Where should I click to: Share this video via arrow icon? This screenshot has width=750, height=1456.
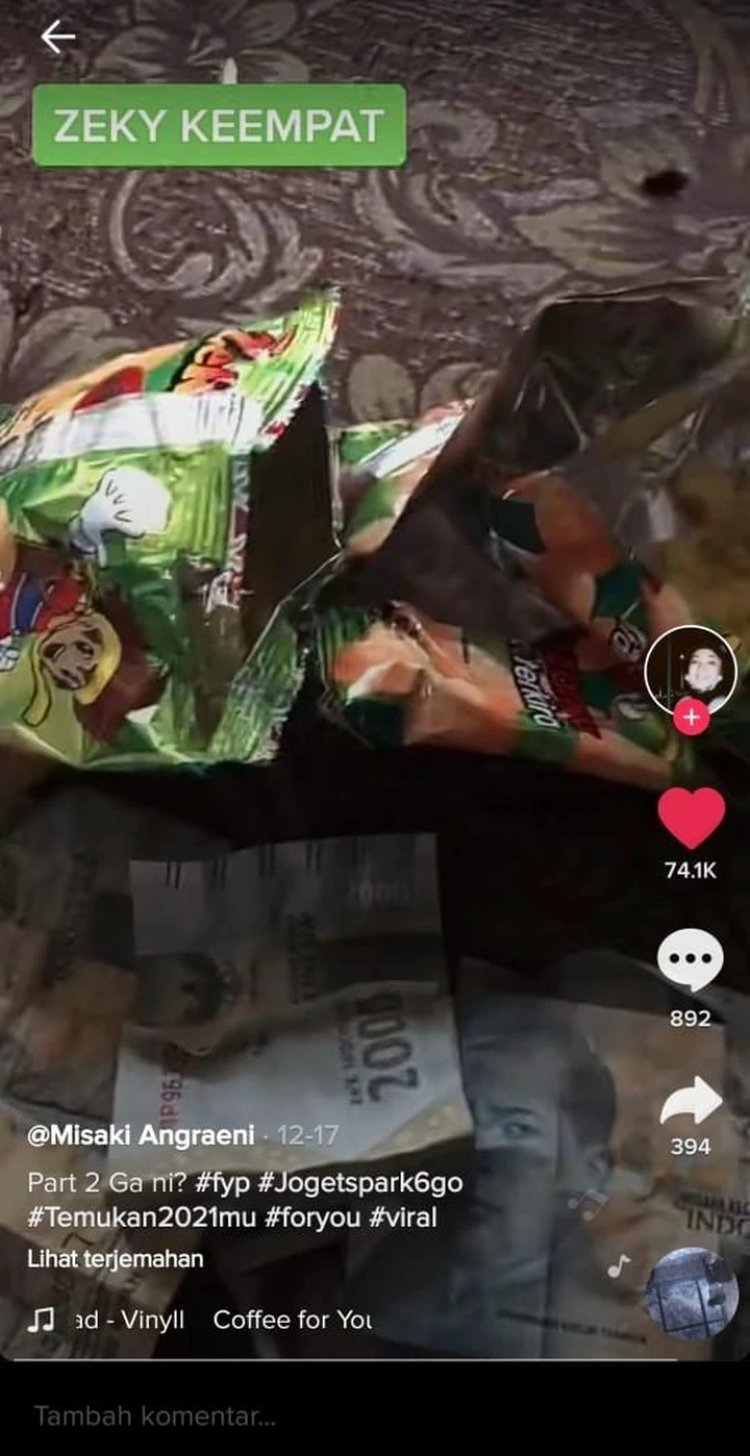tap(691, 1101)
